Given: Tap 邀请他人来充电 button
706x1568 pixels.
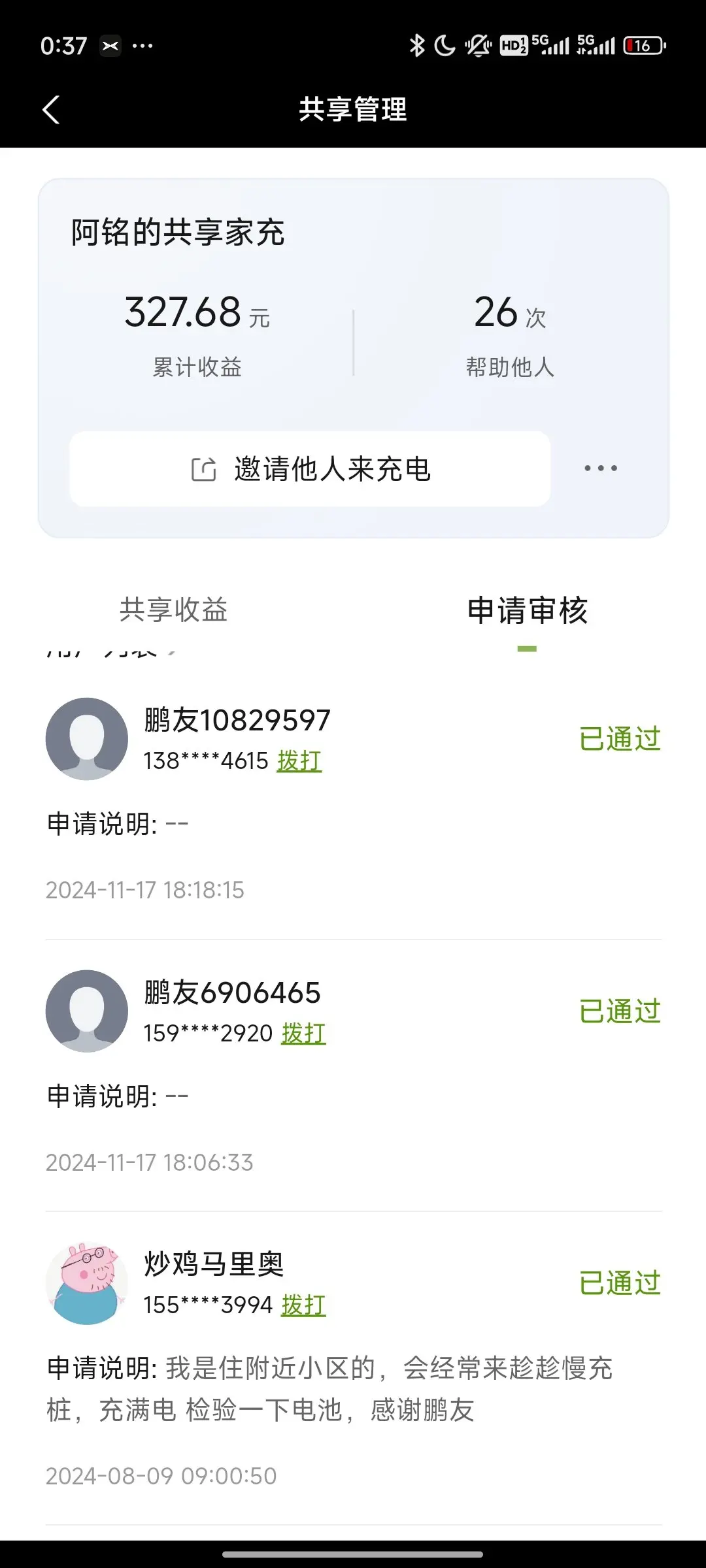Looking at the screenshot, I should (310, 468).
